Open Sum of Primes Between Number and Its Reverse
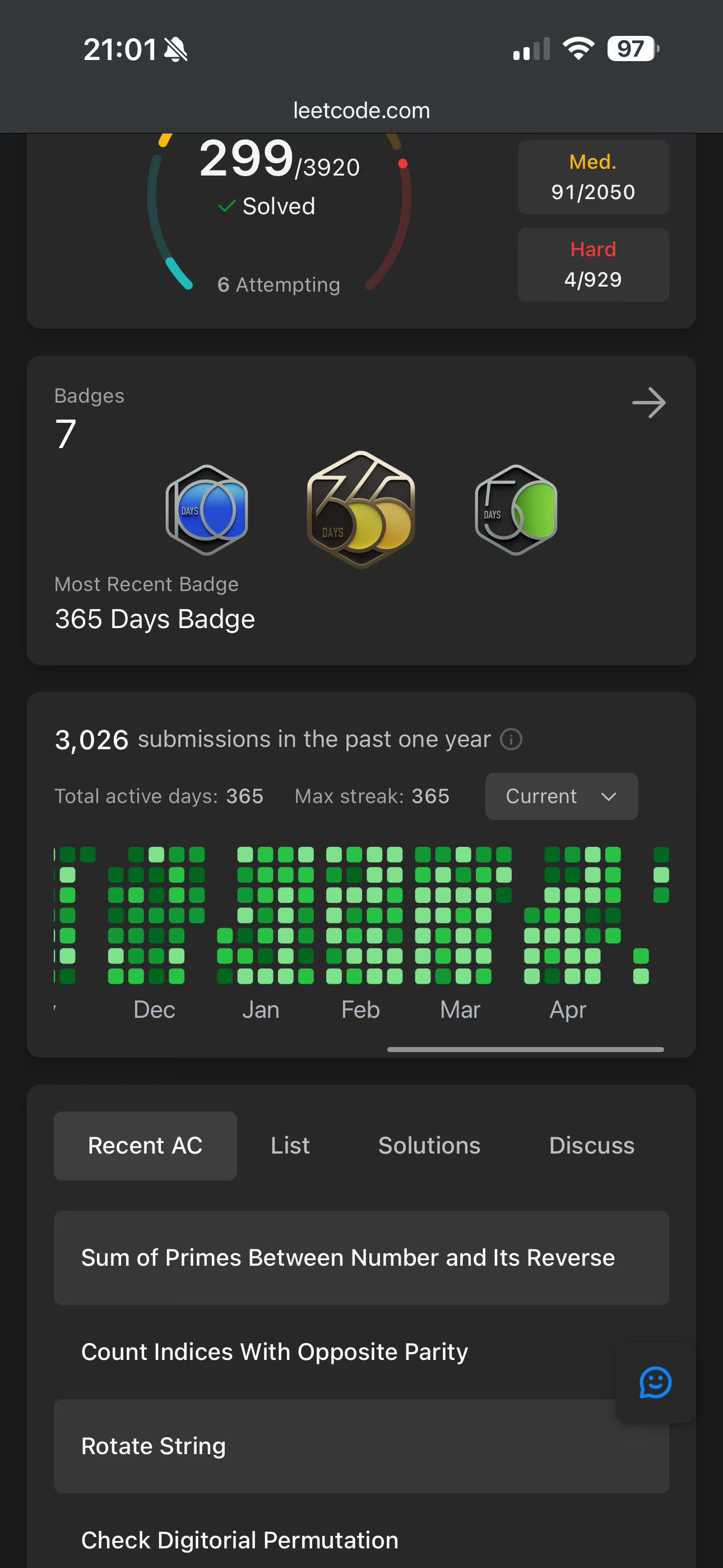The width and height of the screenshot is (723, 1568). (x=361, y=1257)
